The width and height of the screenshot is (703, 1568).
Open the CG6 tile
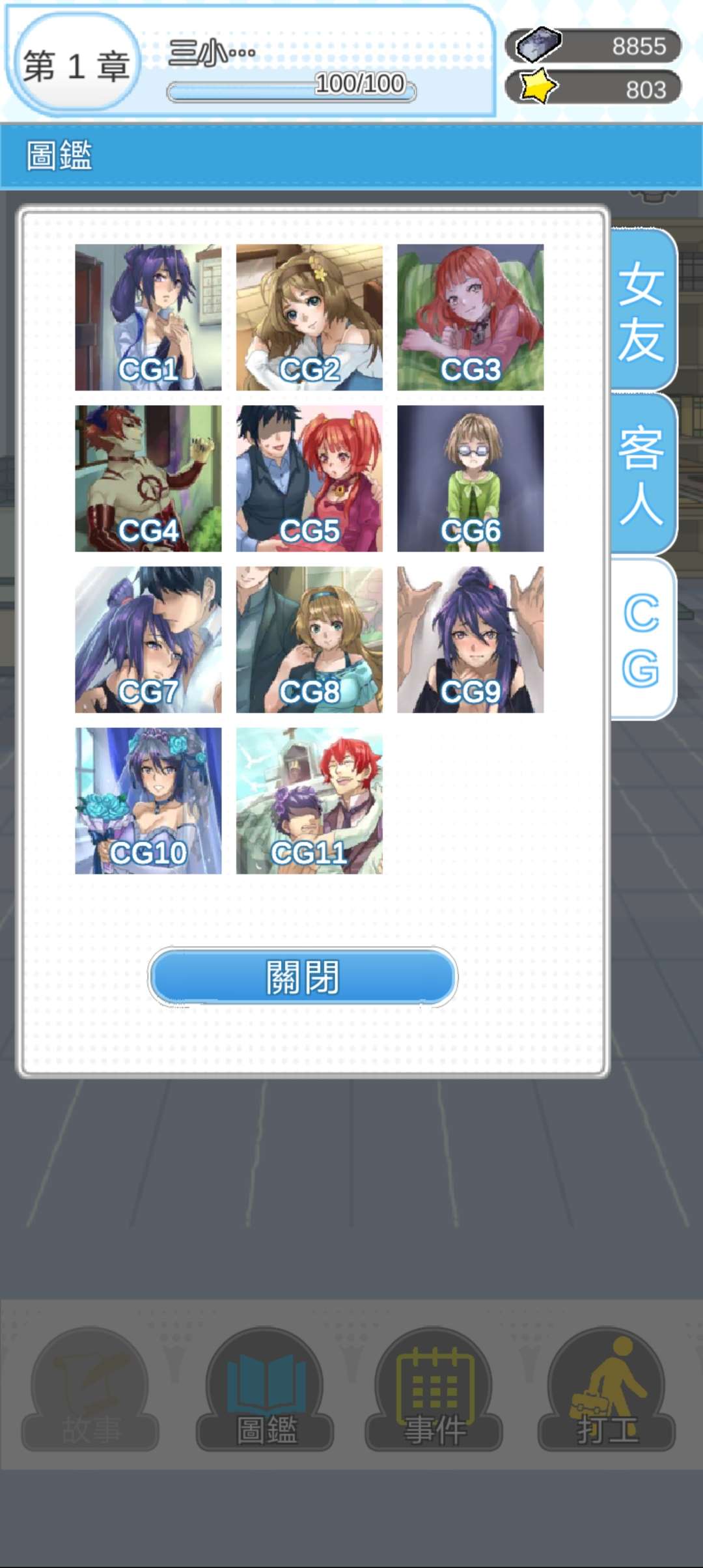click(x=470, y=479)
